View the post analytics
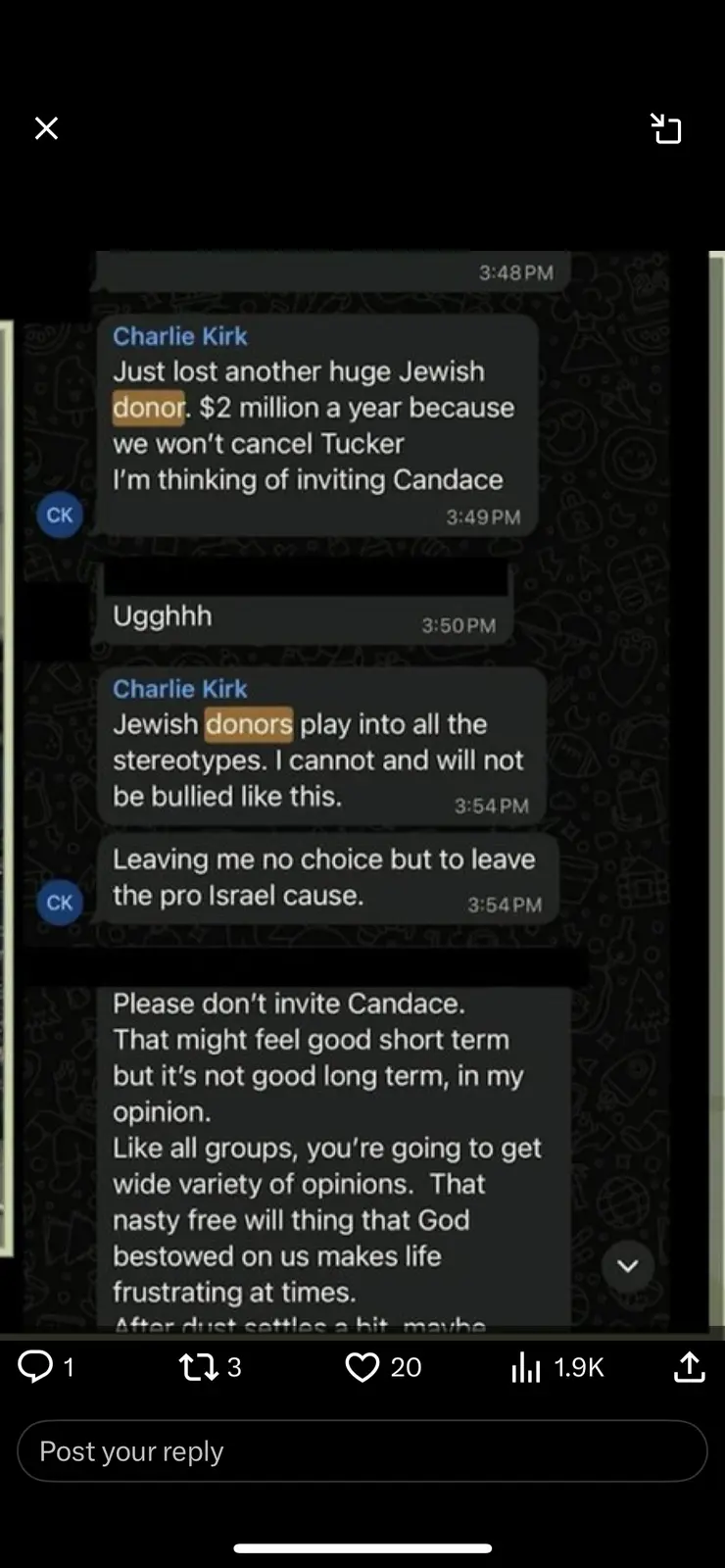The image size is (725, 1568). click(526, 1367)
